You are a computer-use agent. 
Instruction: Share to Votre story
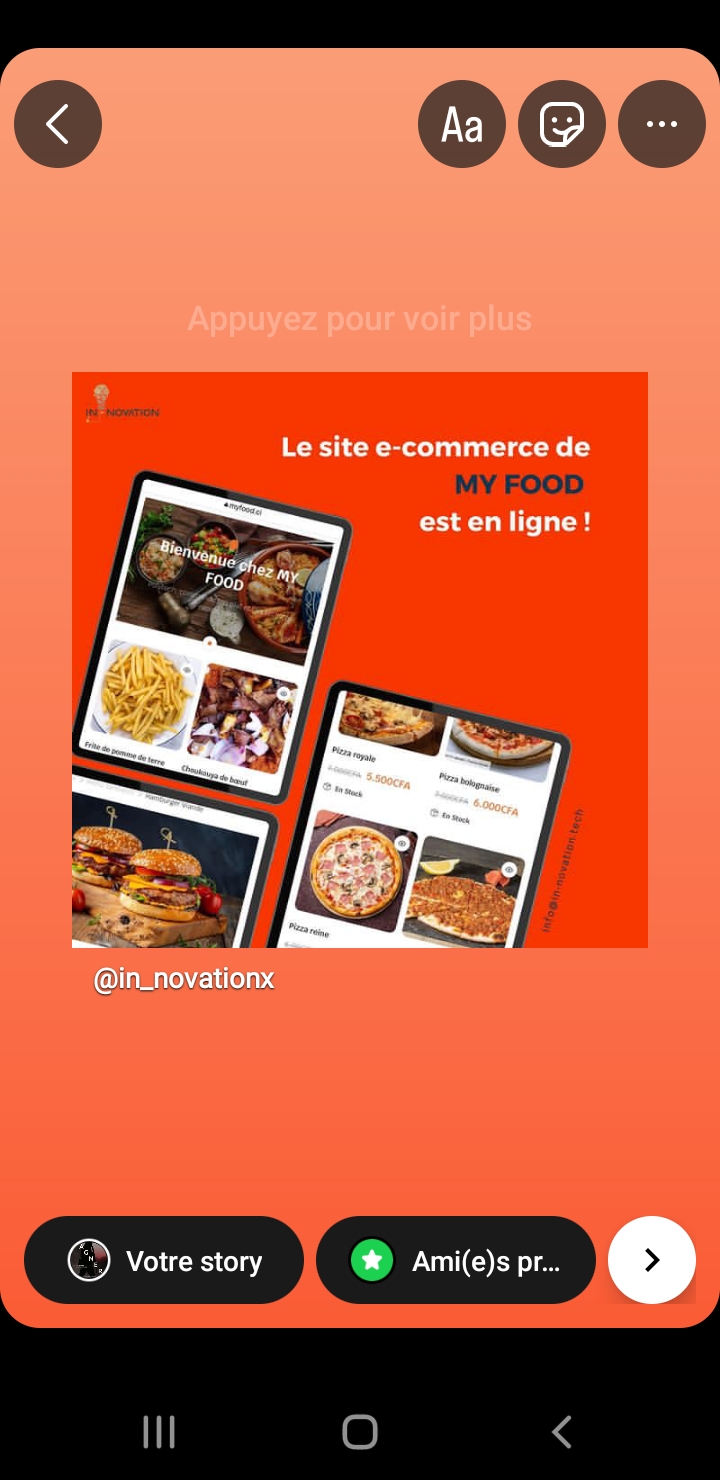(164, 1260)
